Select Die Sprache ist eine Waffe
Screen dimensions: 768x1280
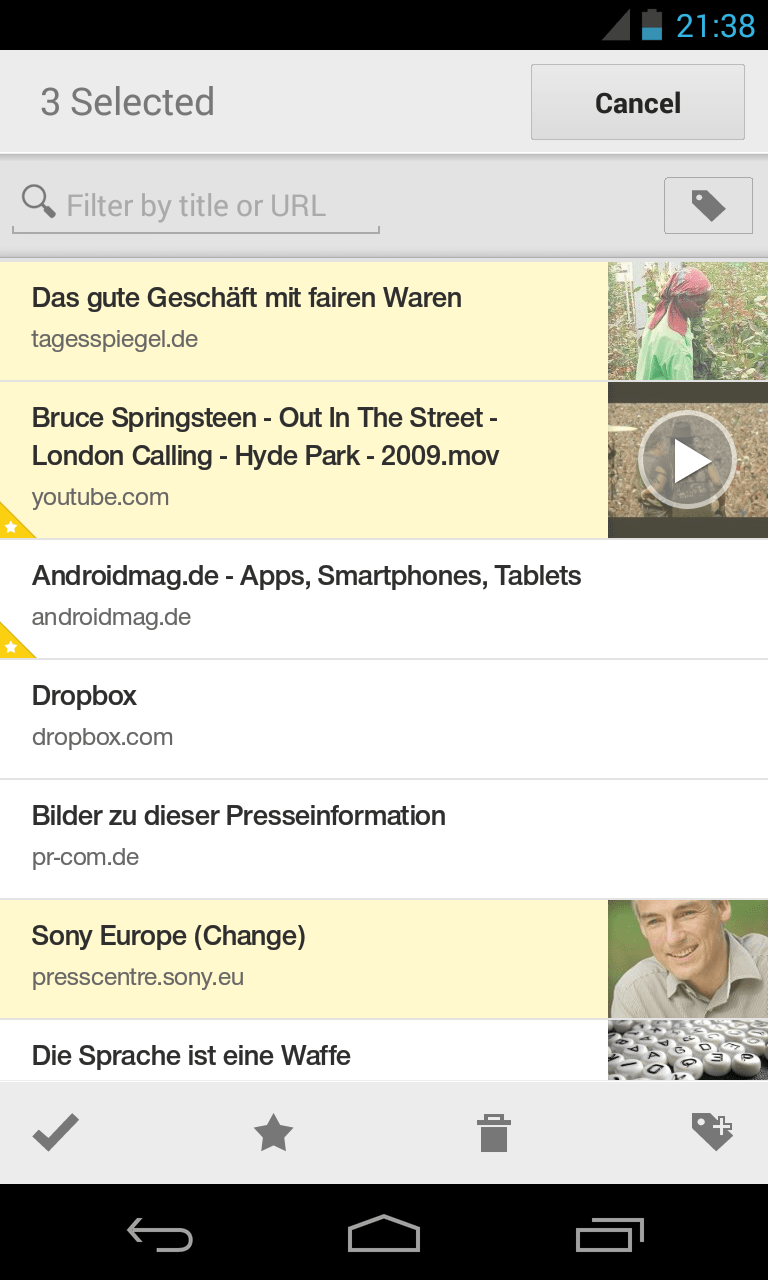click(x=300, y=1054)
